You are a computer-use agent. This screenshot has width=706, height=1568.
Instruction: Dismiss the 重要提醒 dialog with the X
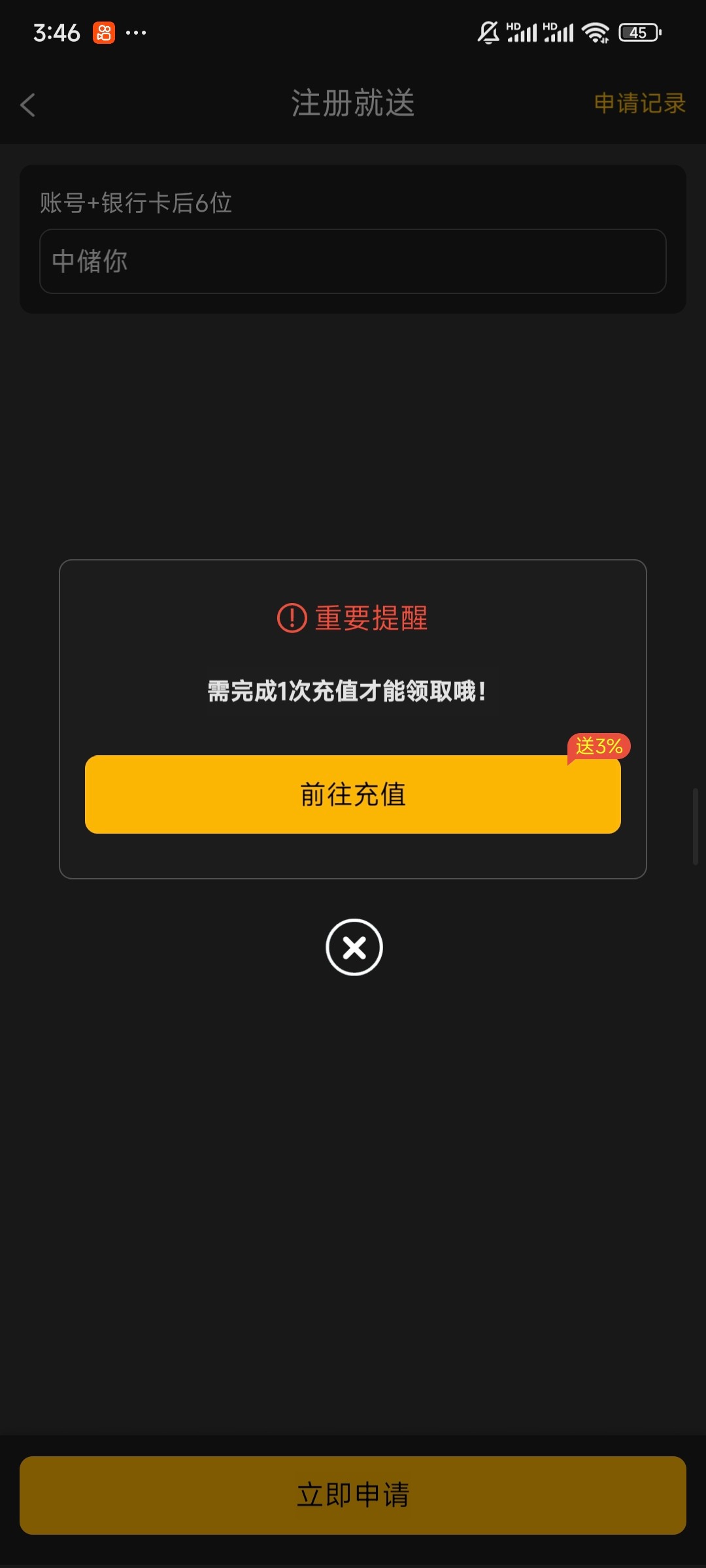[354, 947]
